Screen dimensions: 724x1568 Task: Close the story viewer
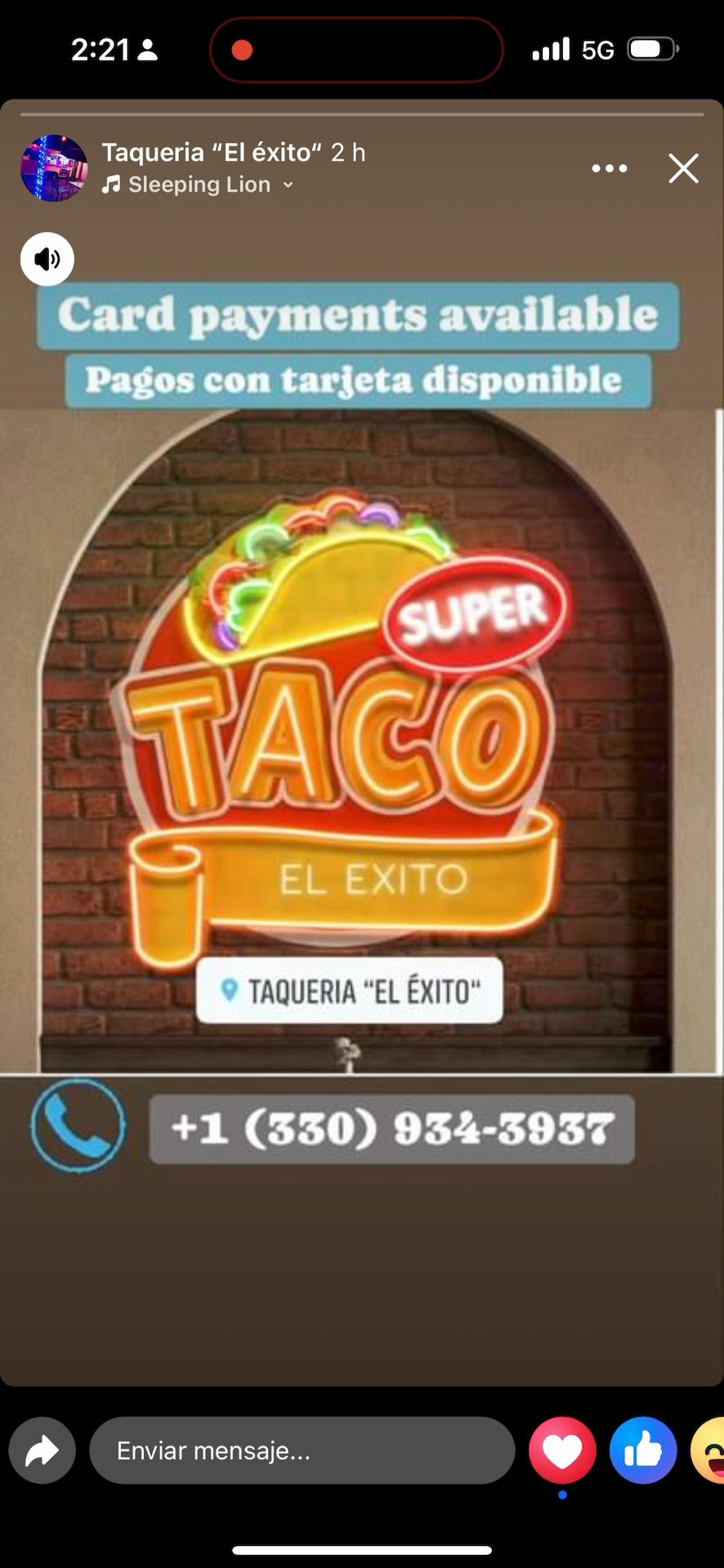[683, 168]
